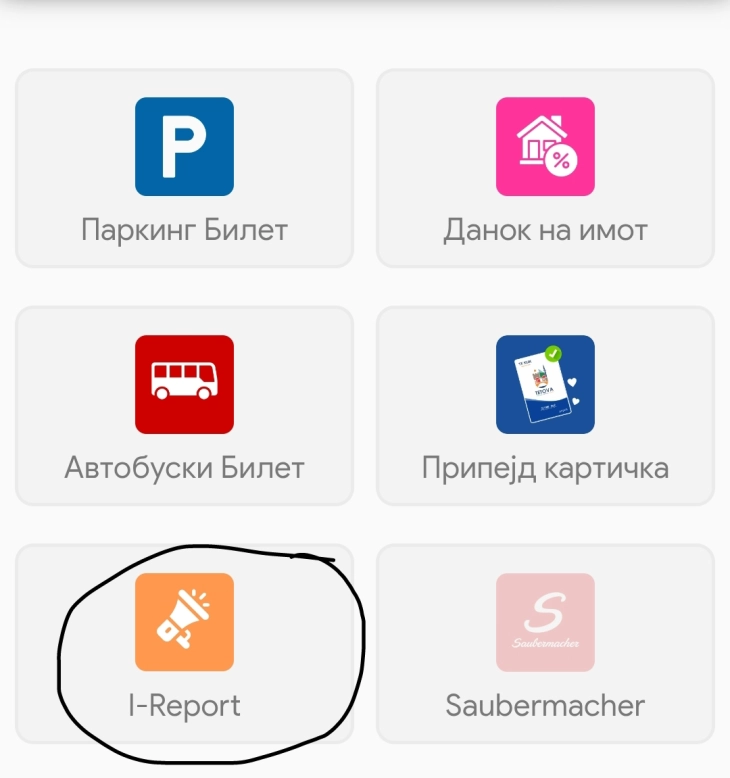Select the Автобуски Билет text
The width and height of the screenshot is (730, 778).
(x=183, y=466)
